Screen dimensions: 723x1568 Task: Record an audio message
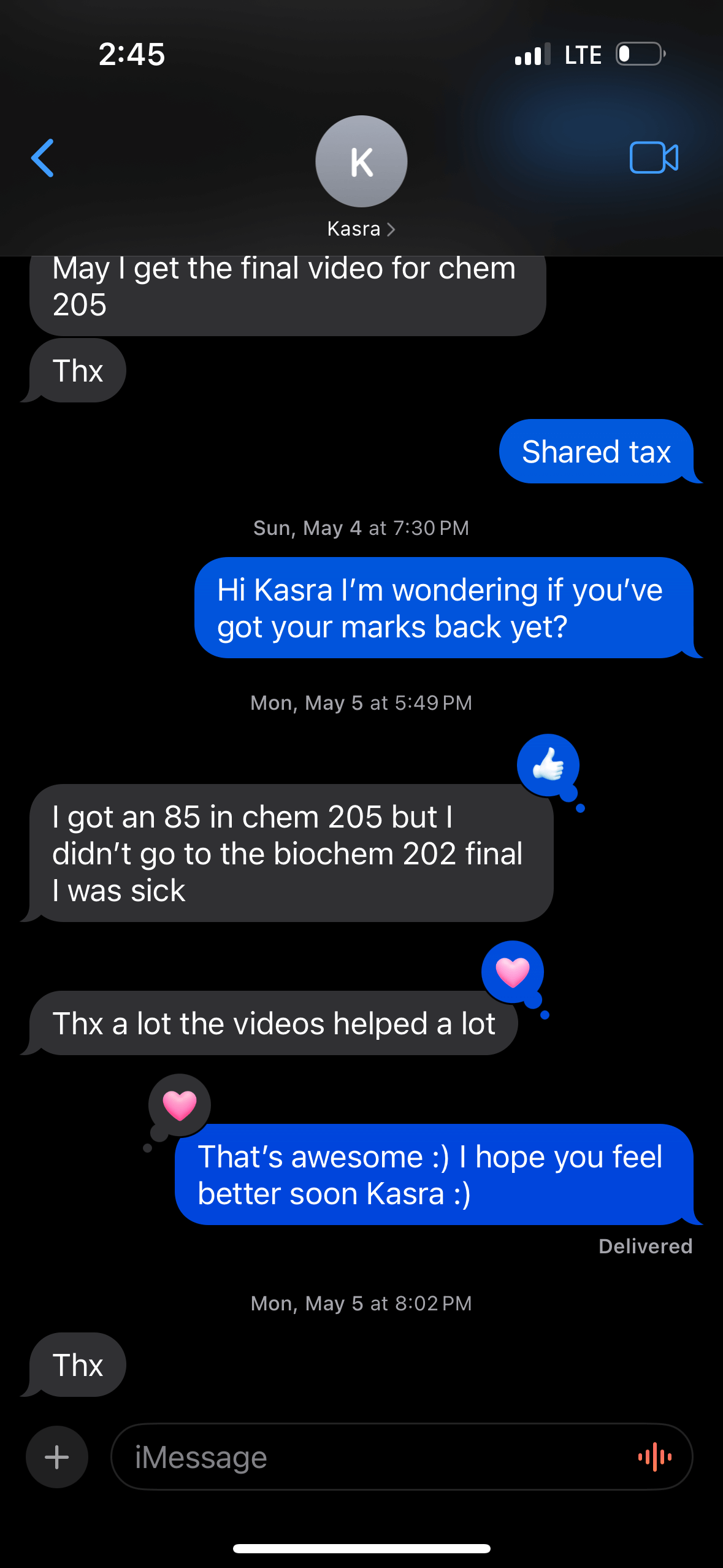(655, 1457)
